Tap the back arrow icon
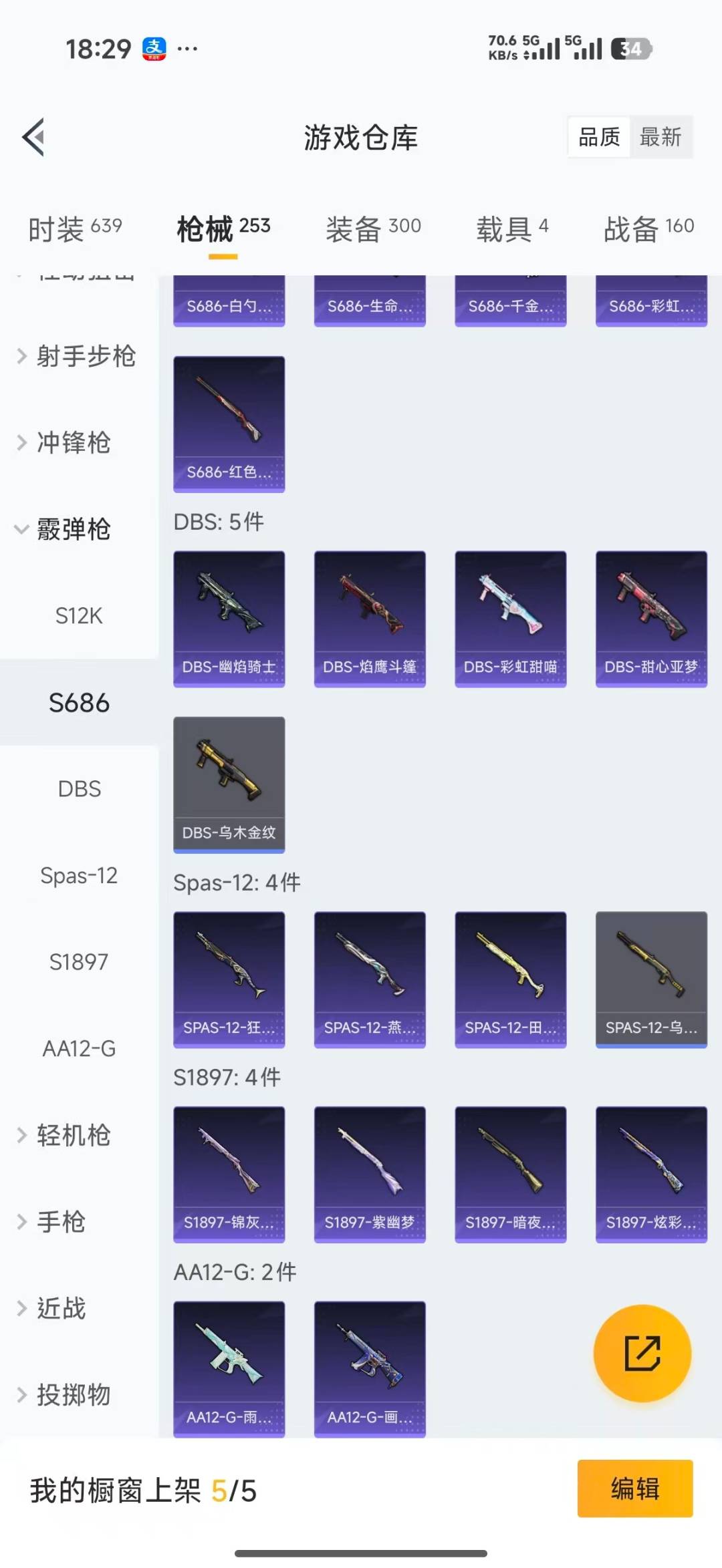 point(33,137)
